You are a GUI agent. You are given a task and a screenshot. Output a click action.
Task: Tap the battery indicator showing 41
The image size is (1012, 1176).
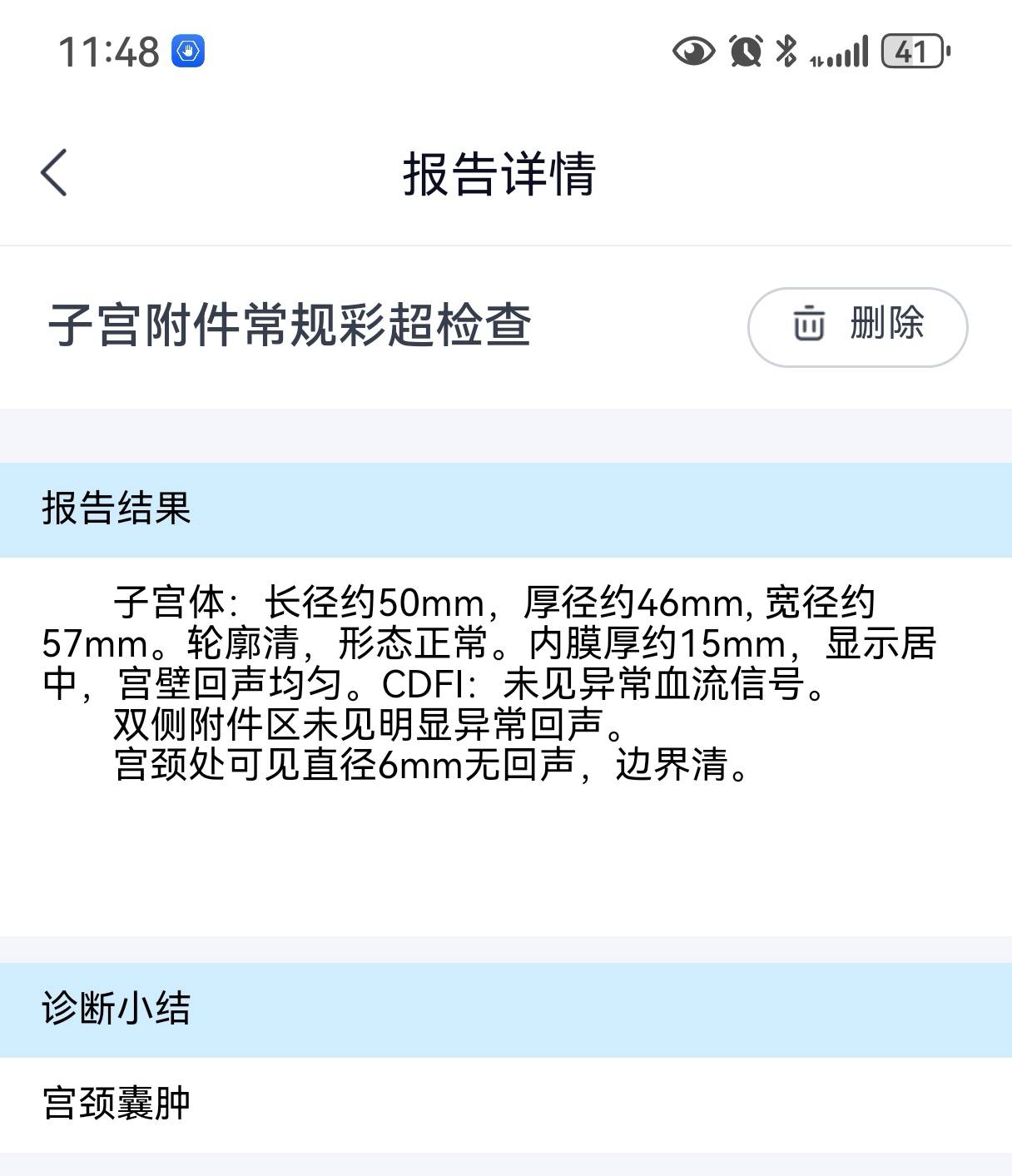click(911, 52)
